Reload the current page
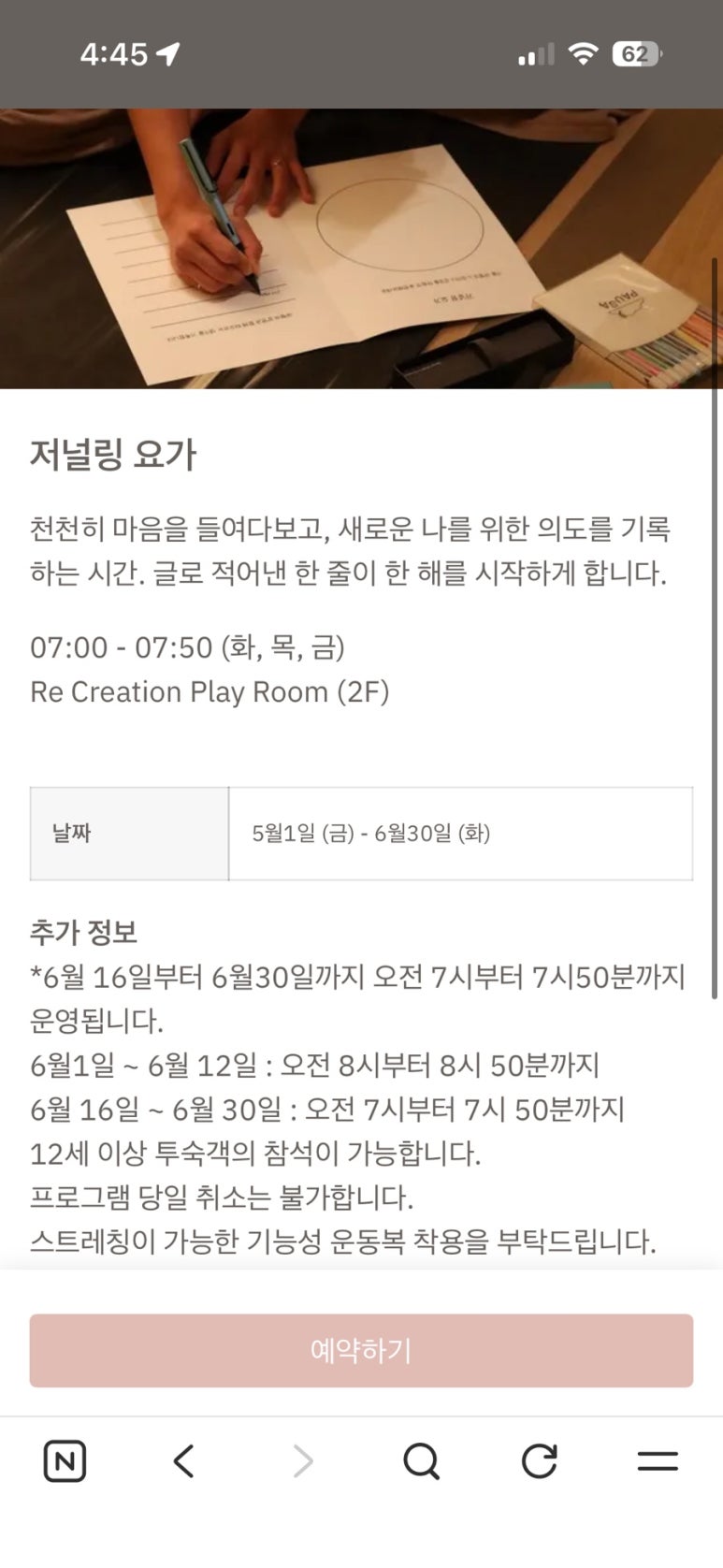Image resolution: width=723 pixels, height=1568 pixels. pyautogui.click(x=539, y=1461)
